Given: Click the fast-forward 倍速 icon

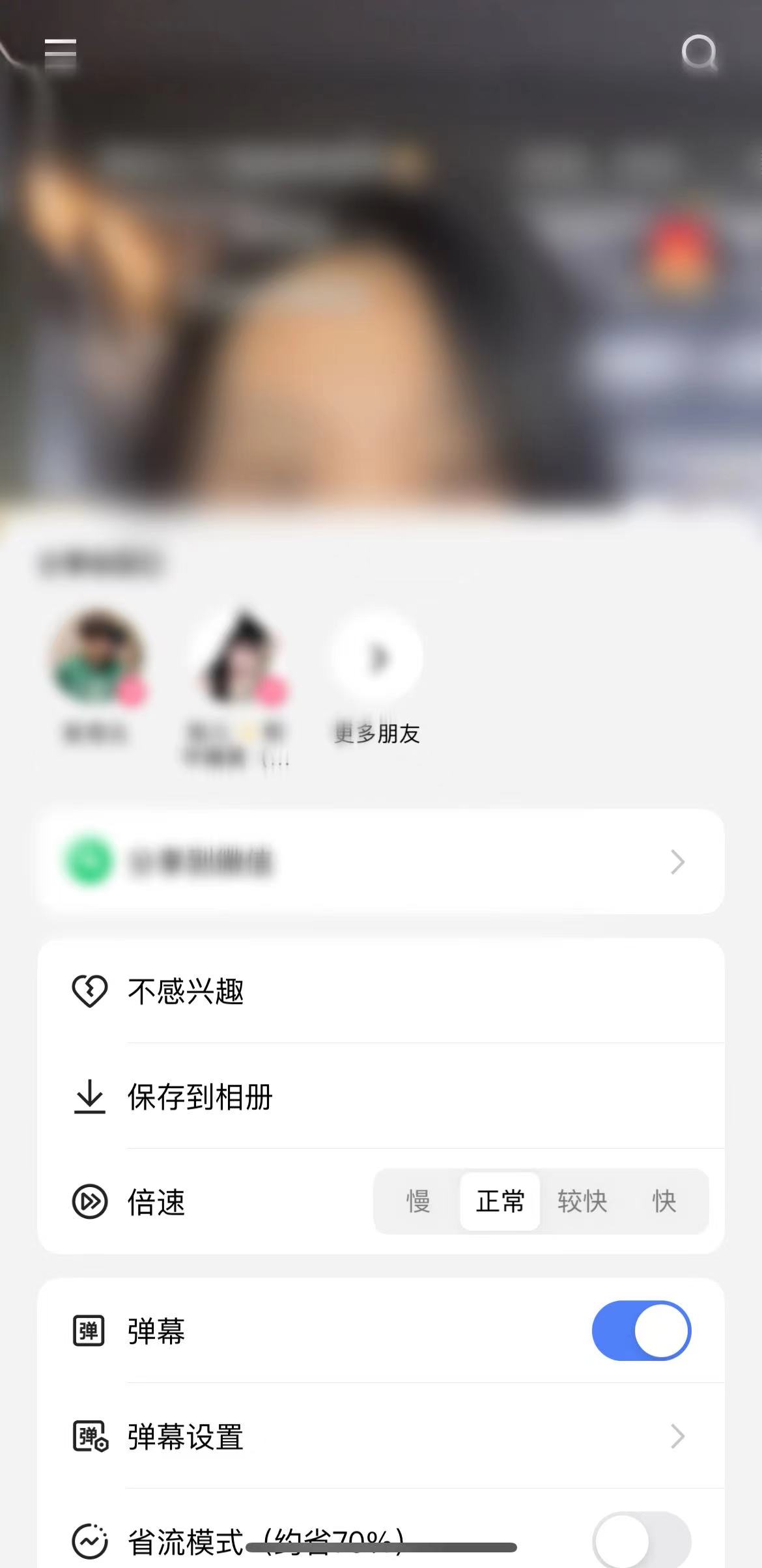Looking at the screenshot, I should [x=89, y=1203].
